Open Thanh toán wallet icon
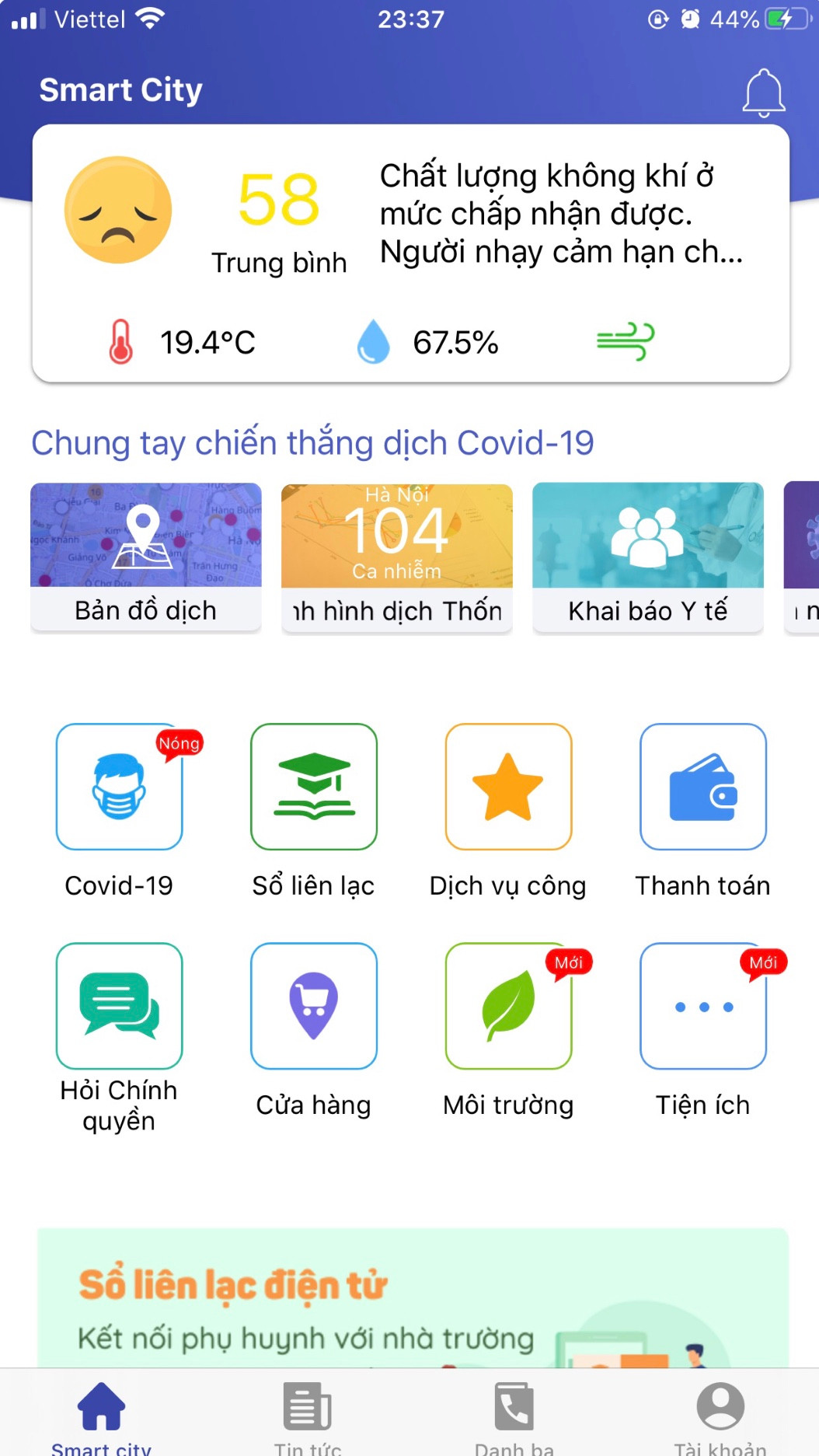This screenshot has width=819, height=1456. [702, 785]
